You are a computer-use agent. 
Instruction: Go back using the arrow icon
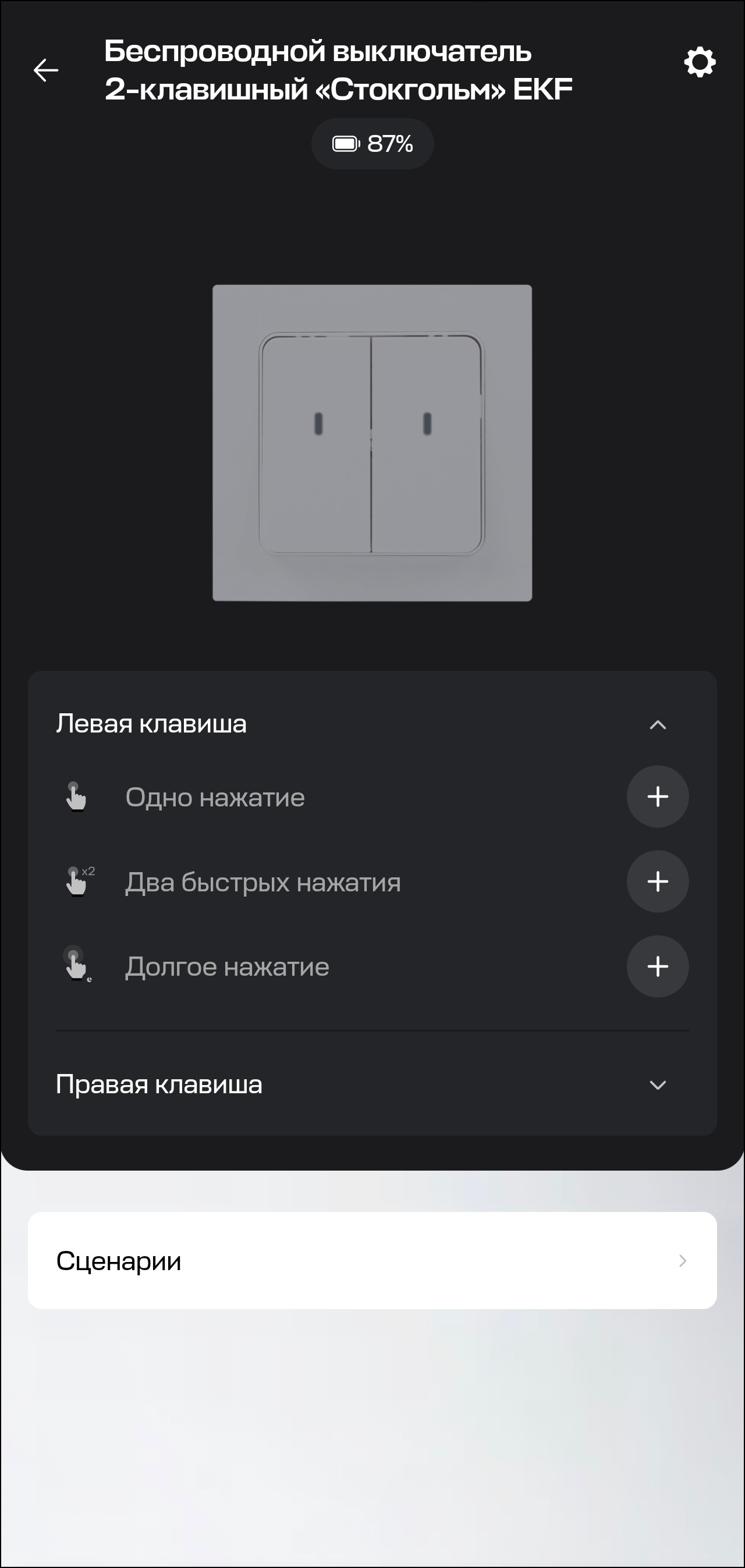pyautogui.click(x=45, y=70)
